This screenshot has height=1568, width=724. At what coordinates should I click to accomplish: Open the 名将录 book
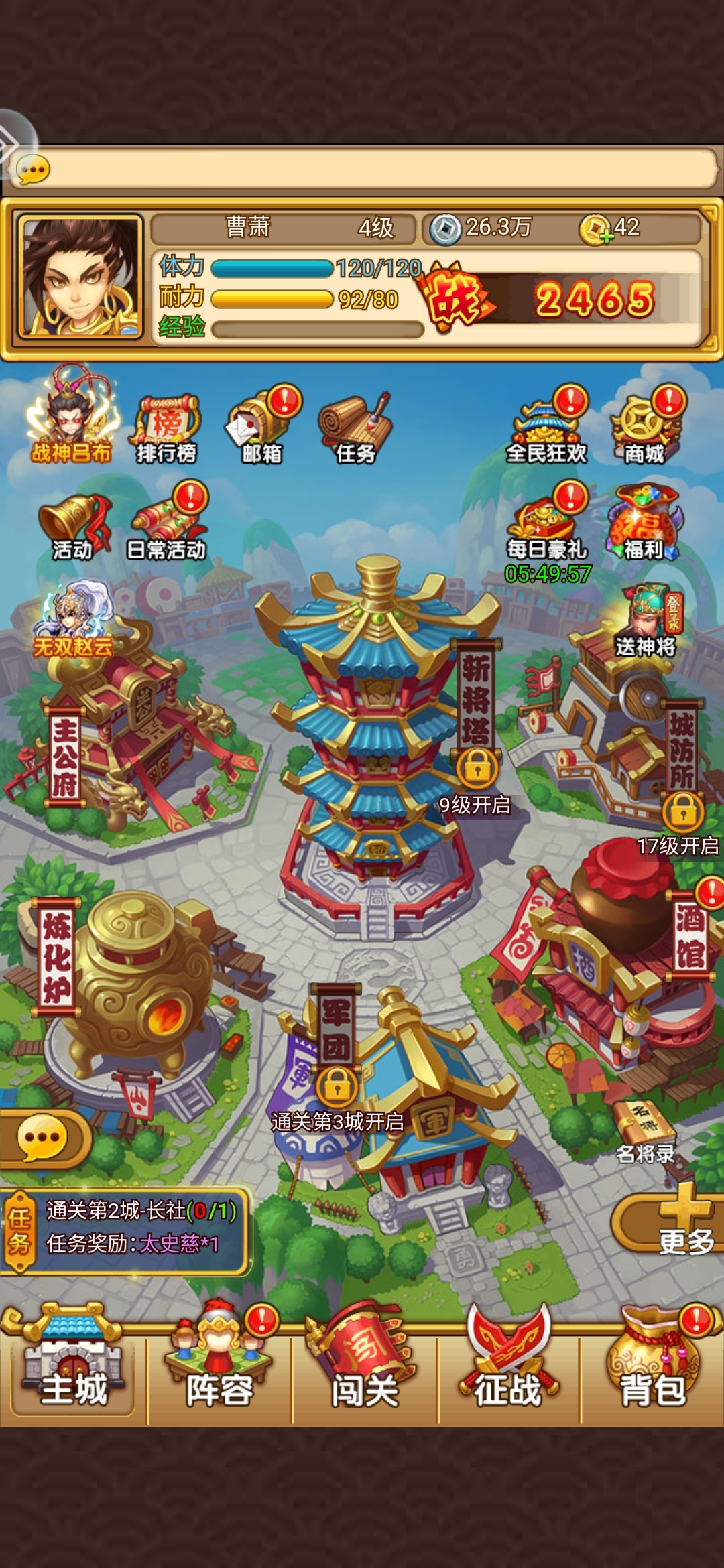tap(644, 1131)
